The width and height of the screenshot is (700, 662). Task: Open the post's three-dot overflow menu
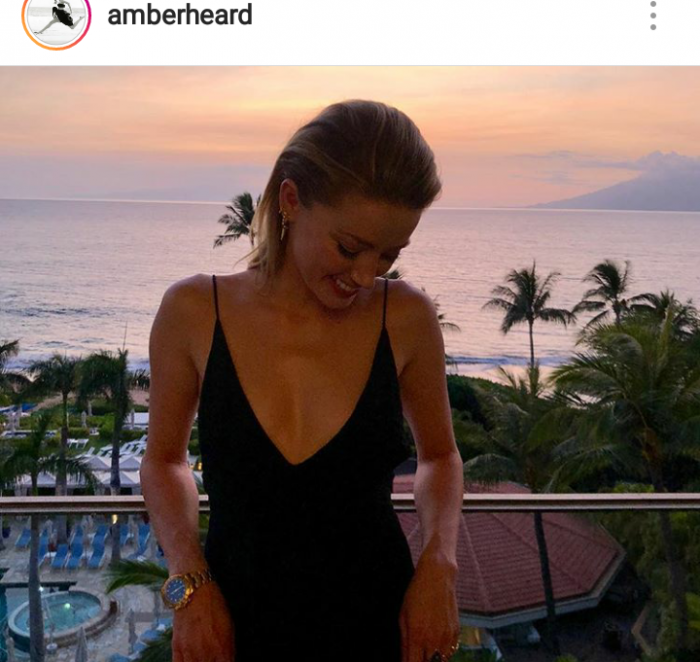tap(653, 15)
